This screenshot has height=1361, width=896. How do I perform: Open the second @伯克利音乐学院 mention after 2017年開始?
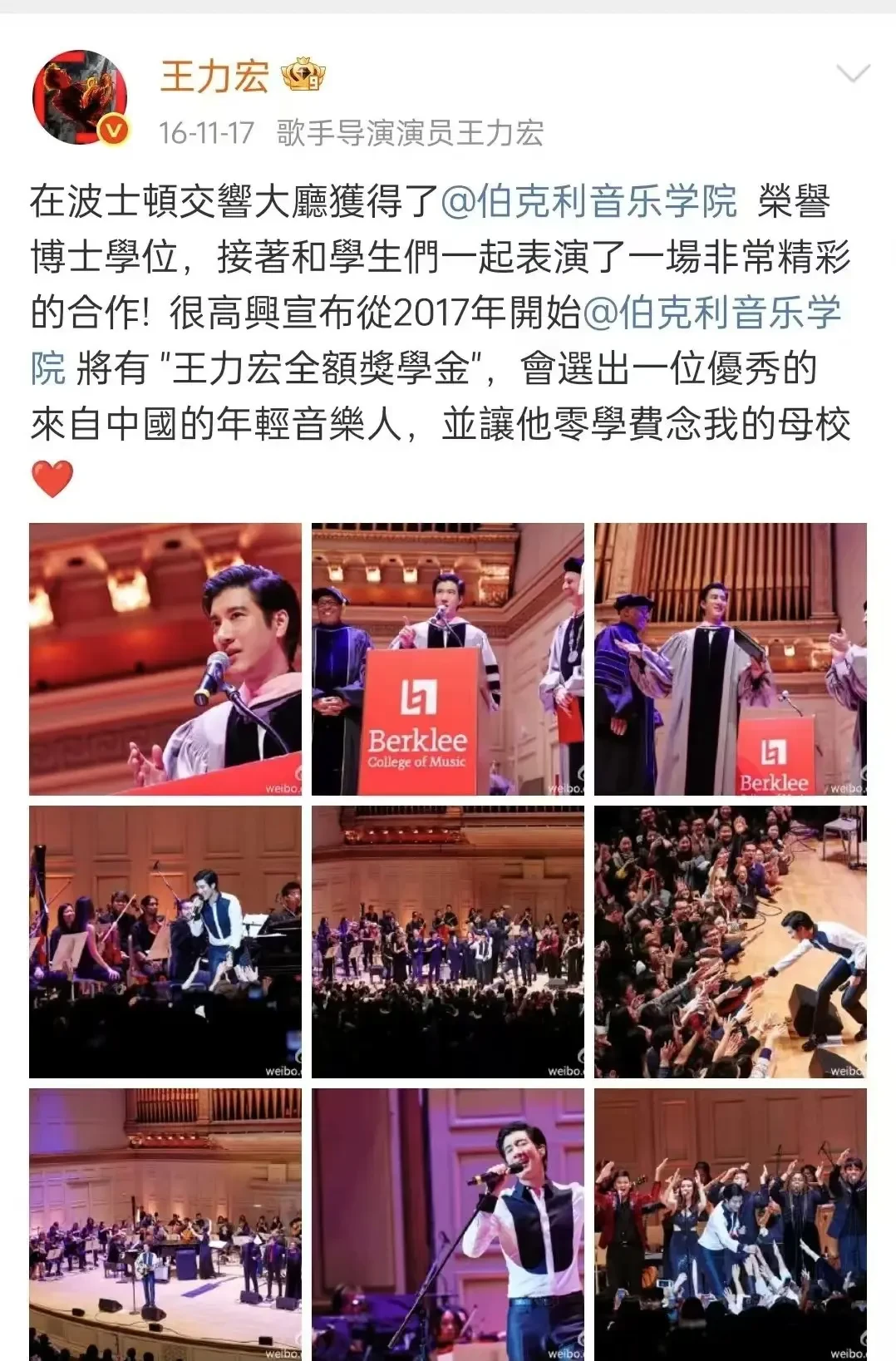[x=711, y=313]
